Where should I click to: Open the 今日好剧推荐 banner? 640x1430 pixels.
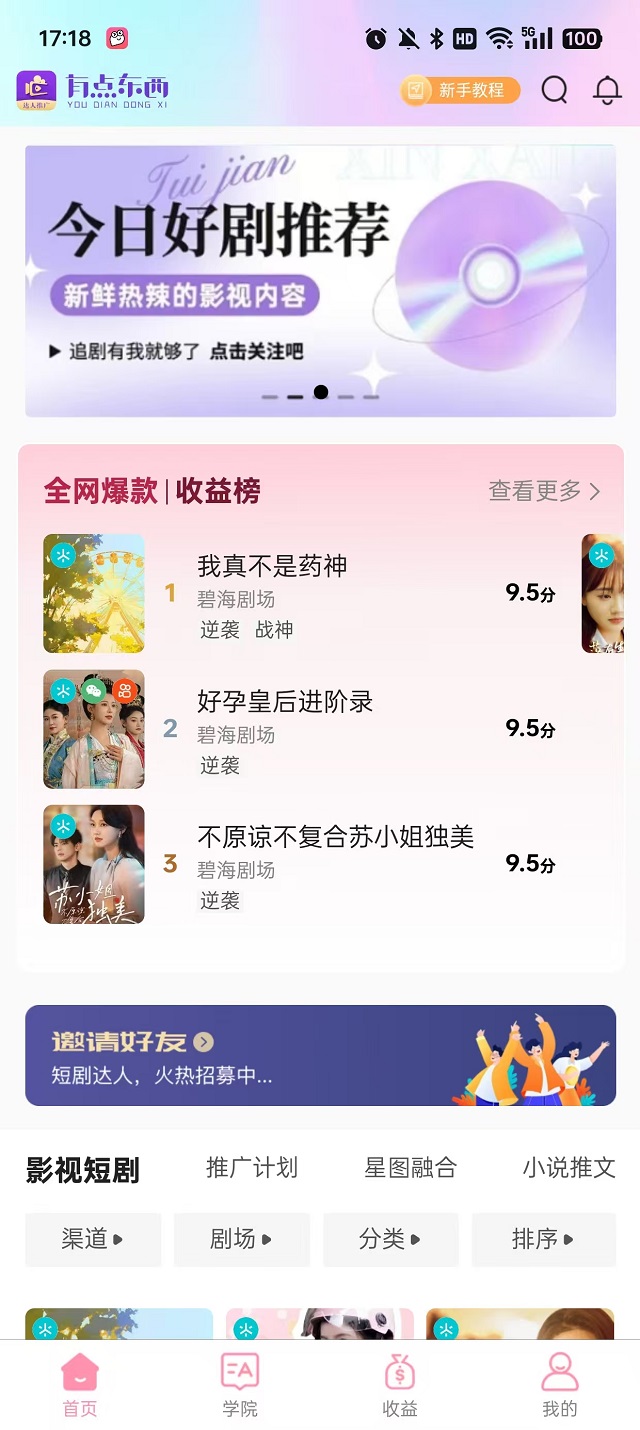[320, 280]
